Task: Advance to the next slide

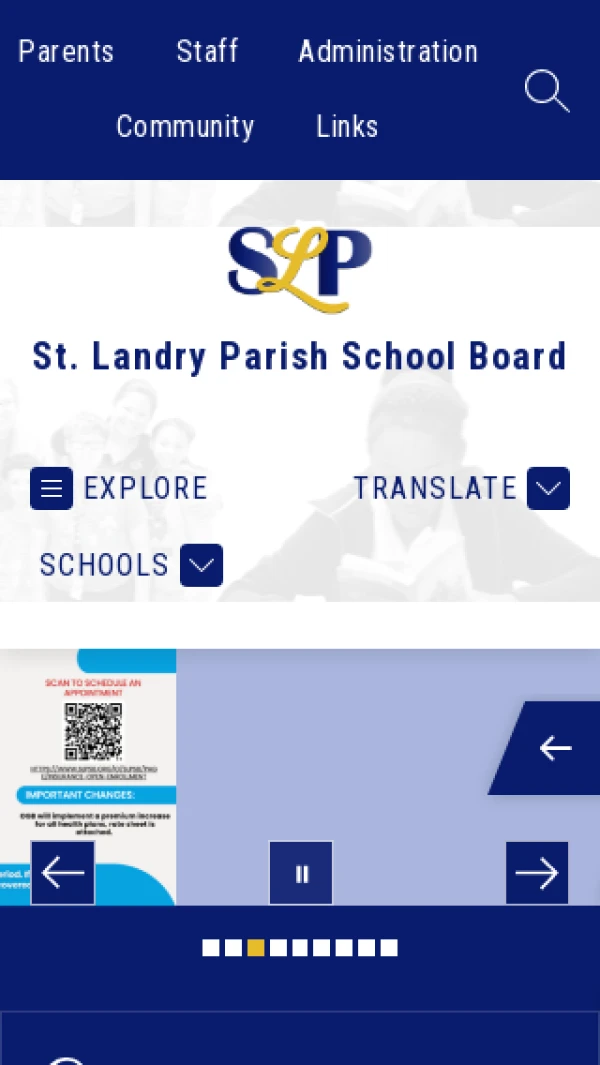Action: 537,873
